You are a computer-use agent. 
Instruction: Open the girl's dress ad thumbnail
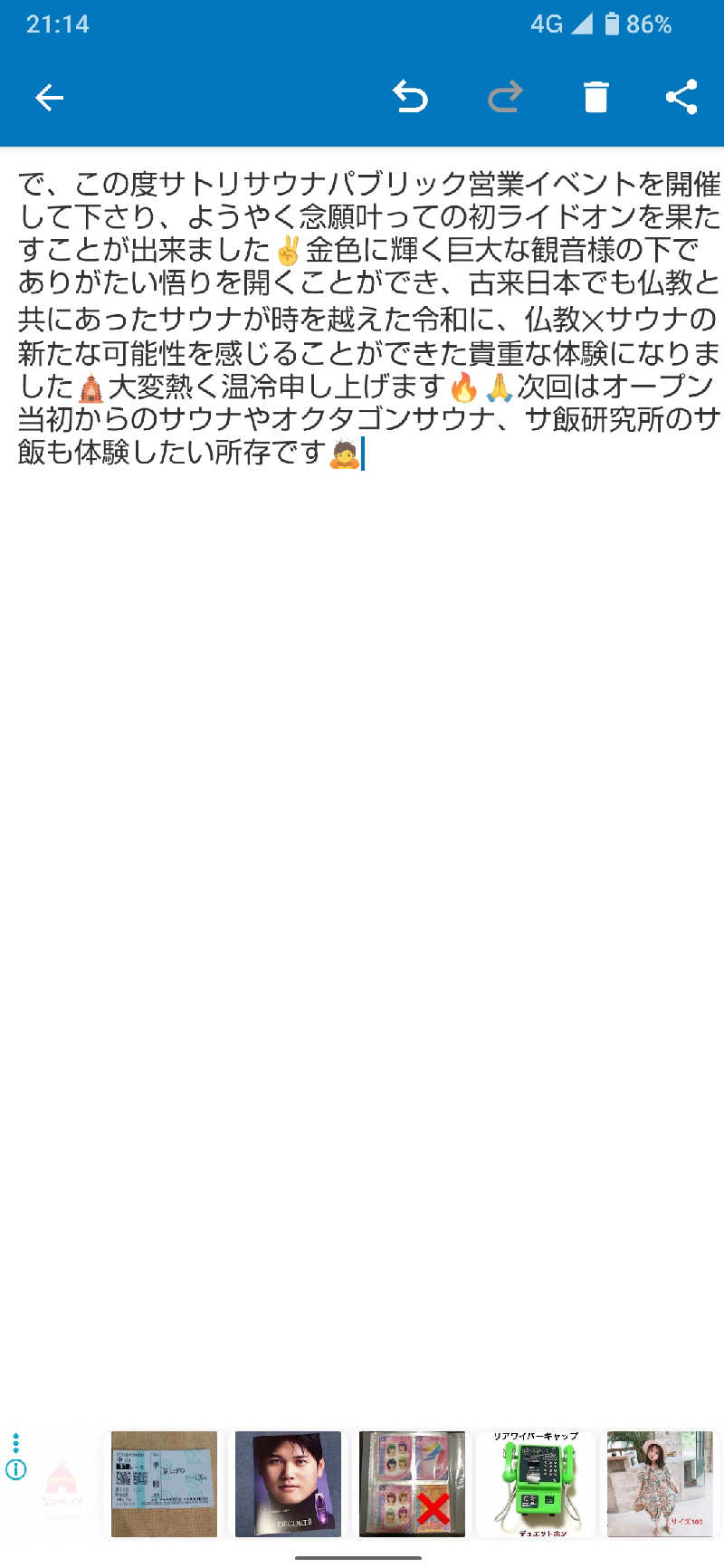pos(660,1484)
